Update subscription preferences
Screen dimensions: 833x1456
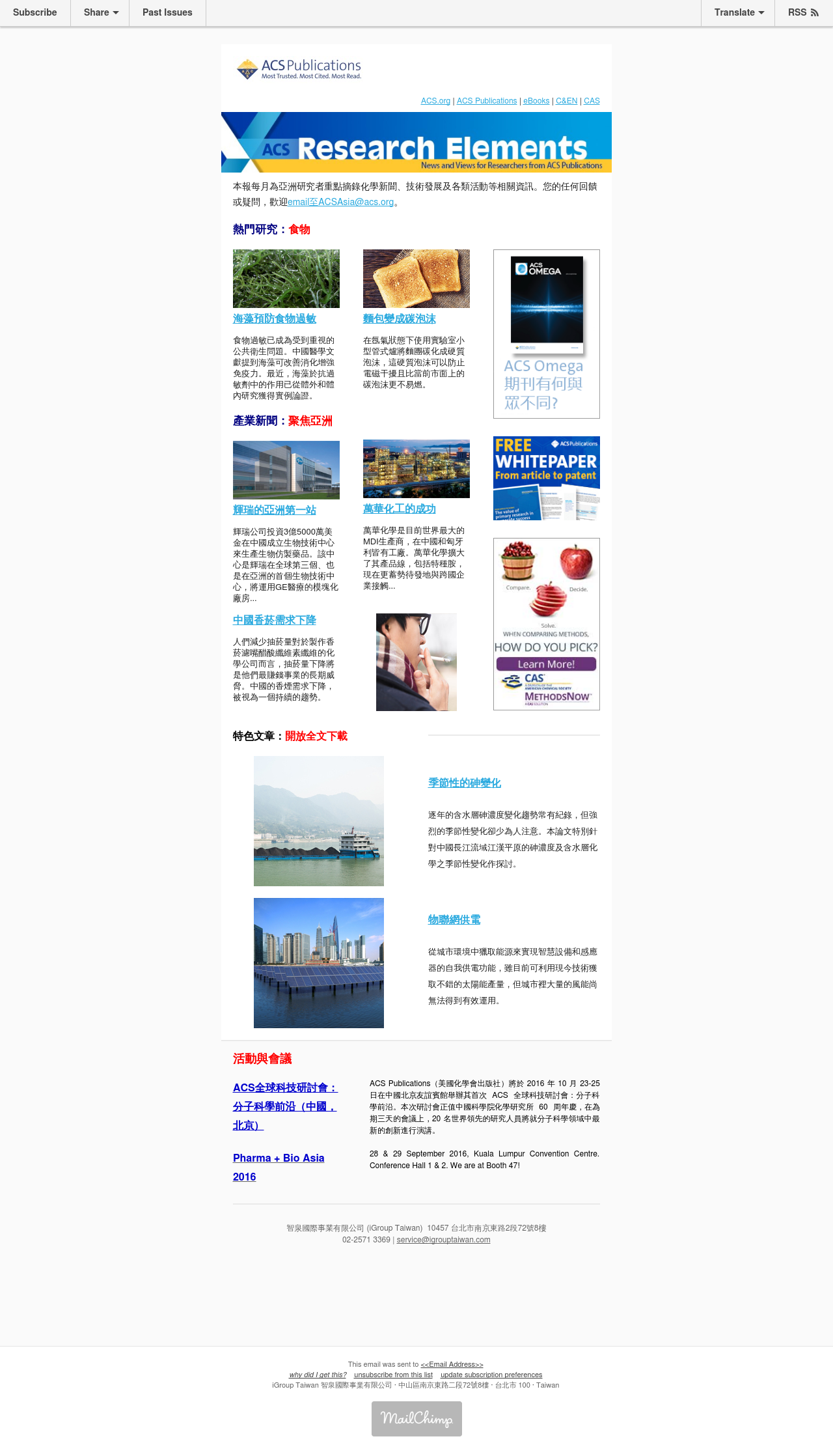pyautogui.click(x=491, y=1375)
